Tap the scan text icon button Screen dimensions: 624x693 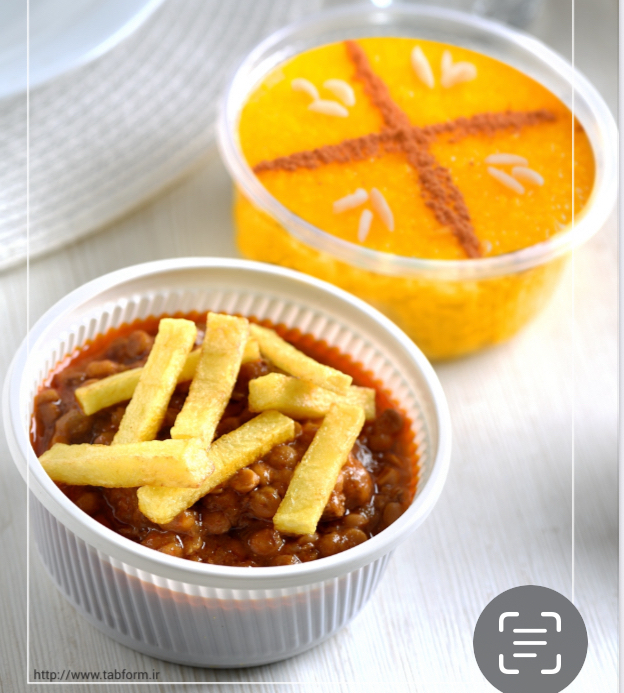point(530,641)
